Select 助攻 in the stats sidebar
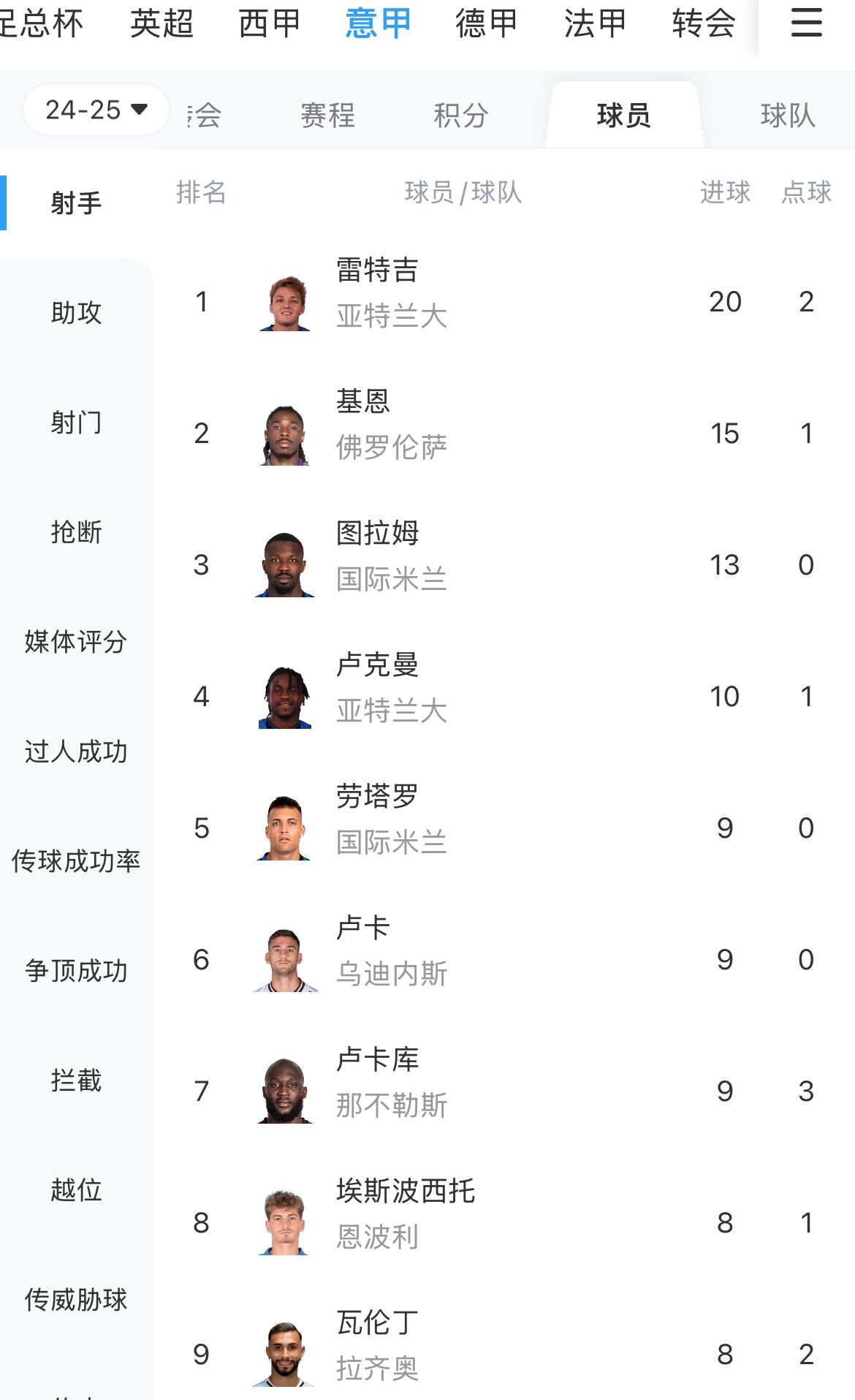The image size is (855, 1400). coord(76,313)
